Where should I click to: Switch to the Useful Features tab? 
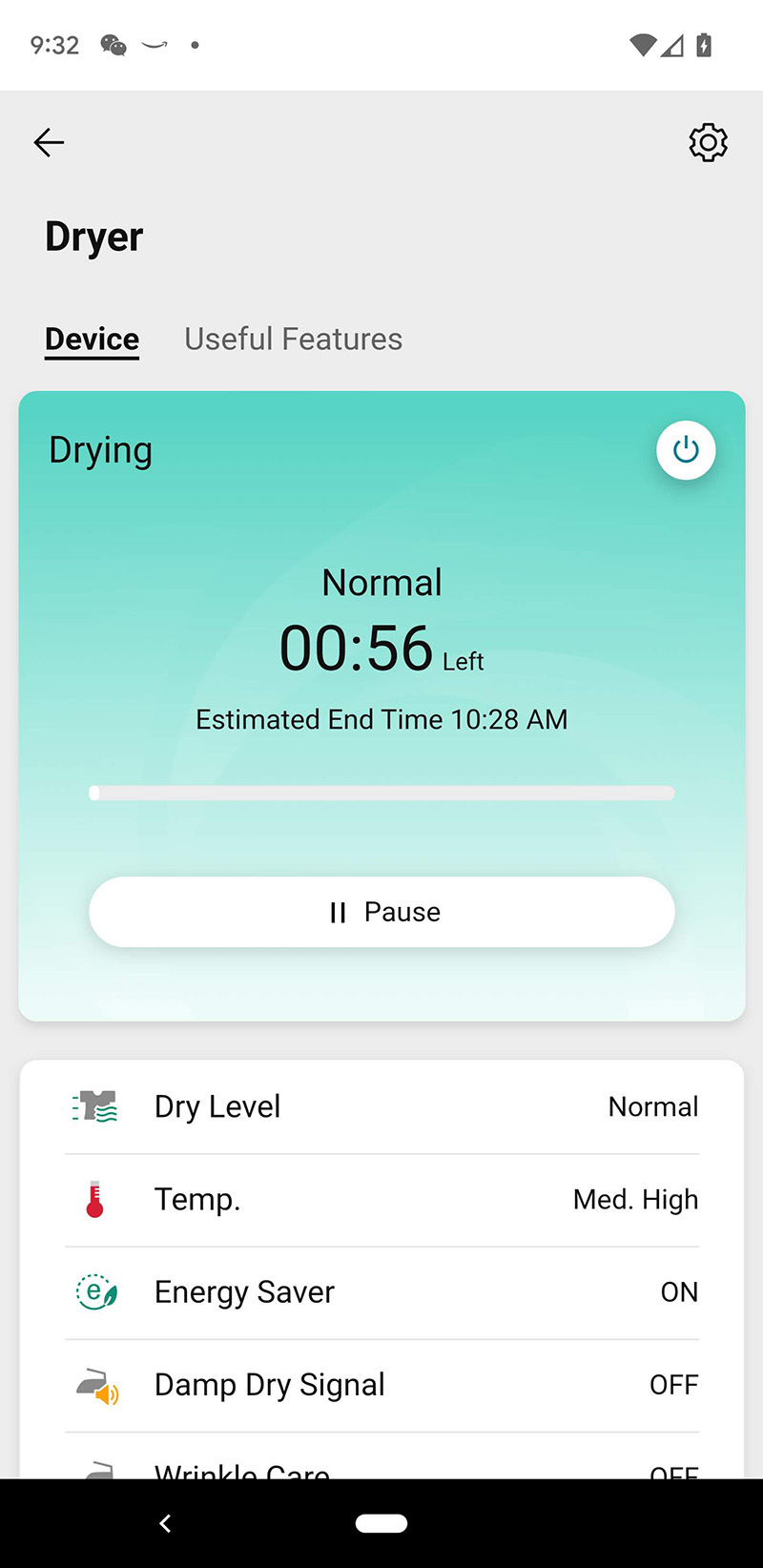coord(293,340)
